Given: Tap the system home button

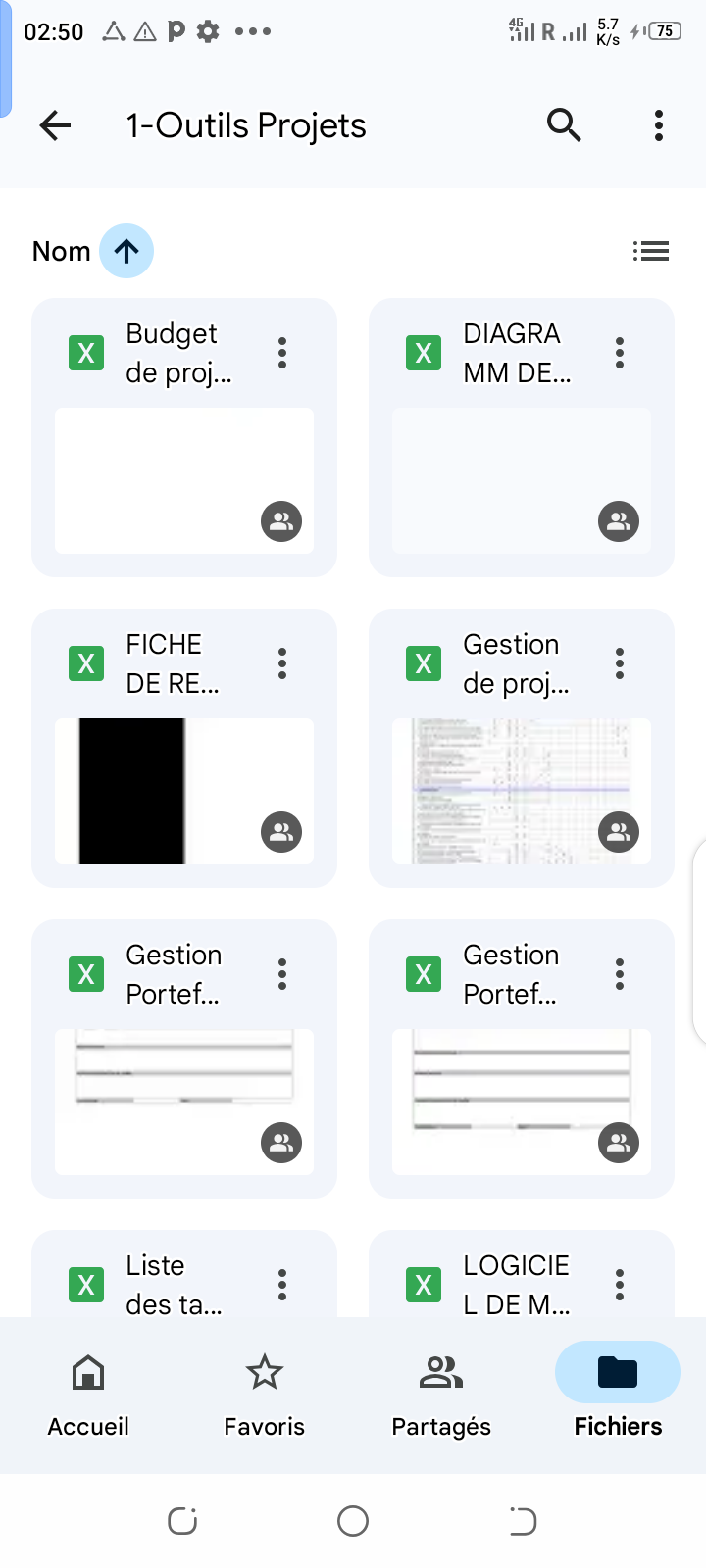Looking at the screenshot, I should point(353,1521).
